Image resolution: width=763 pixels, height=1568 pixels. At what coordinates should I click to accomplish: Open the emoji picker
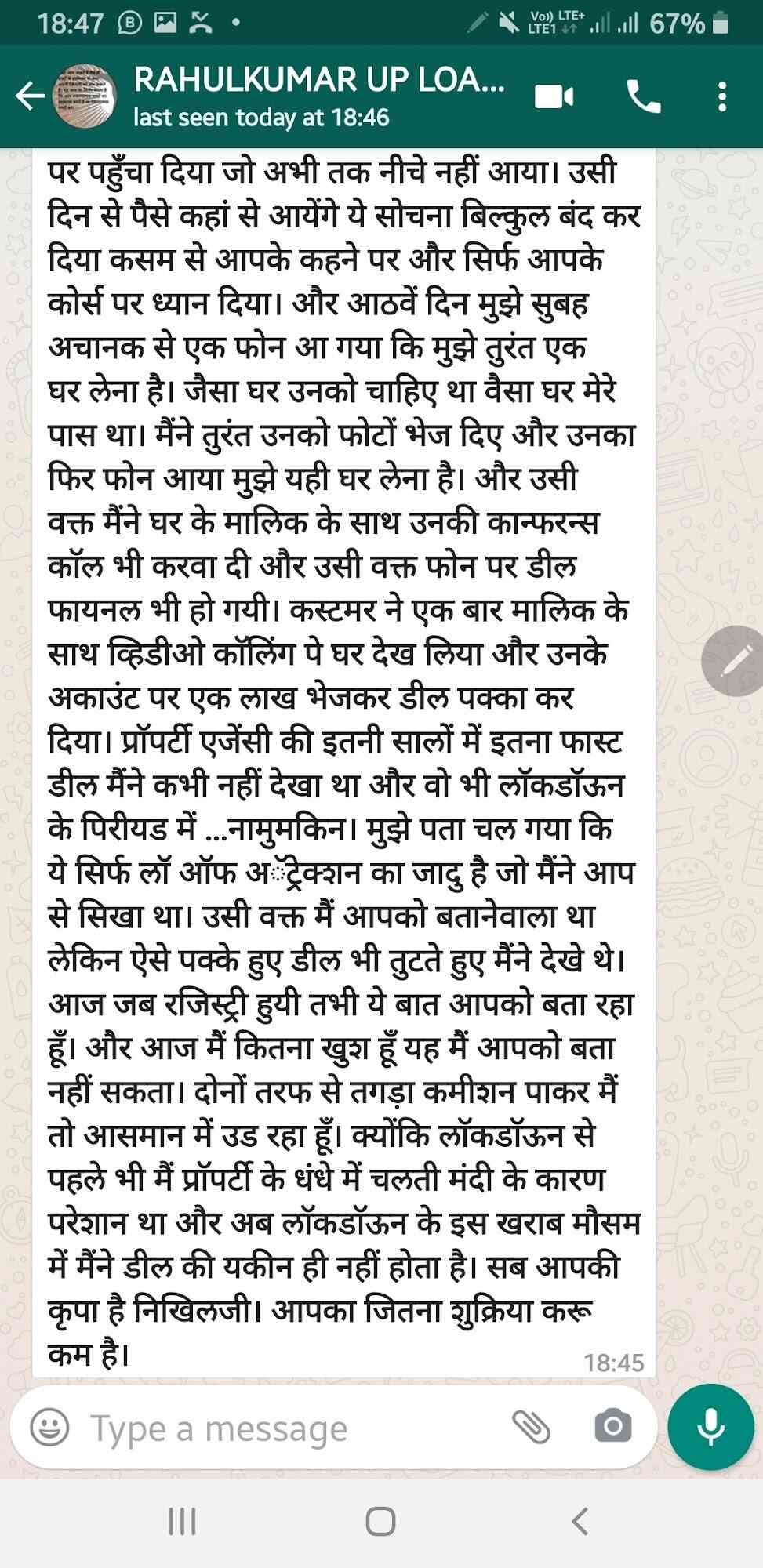50,1427
